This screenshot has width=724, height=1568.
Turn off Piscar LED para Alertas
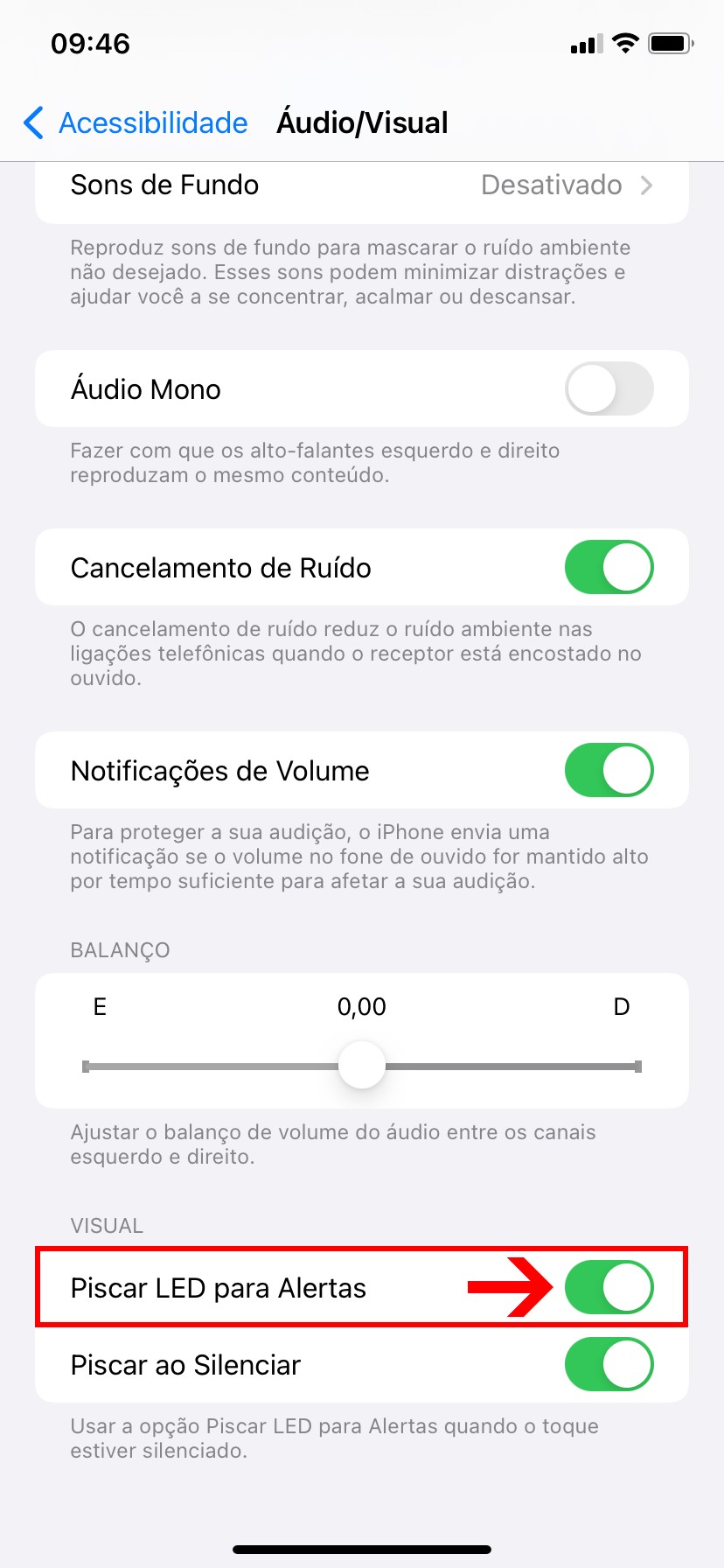pos(609,1288)
